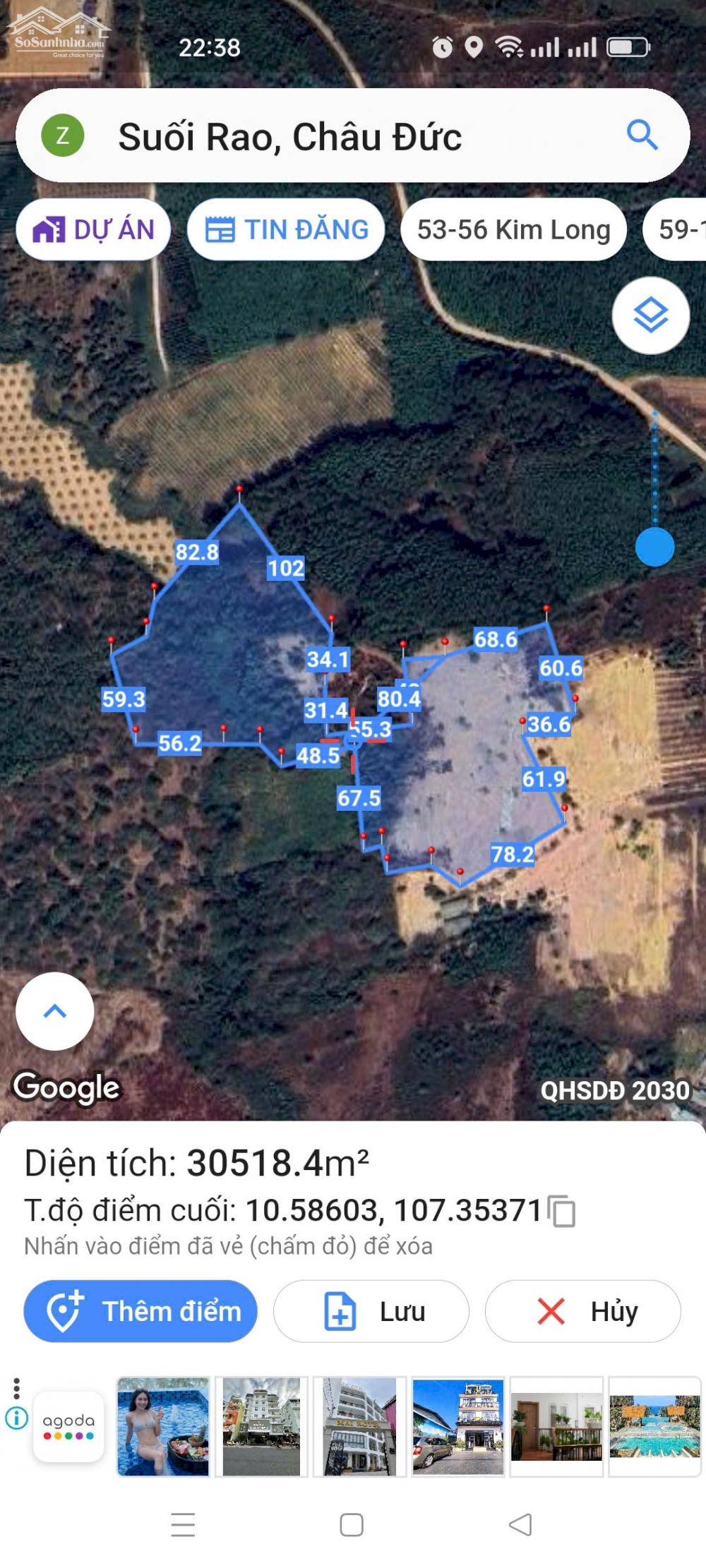Image resolution: width=706 pixels, height=1568 pixels.
Task: Tap Thêm điểm to add a point
Action: point(140,1311)
